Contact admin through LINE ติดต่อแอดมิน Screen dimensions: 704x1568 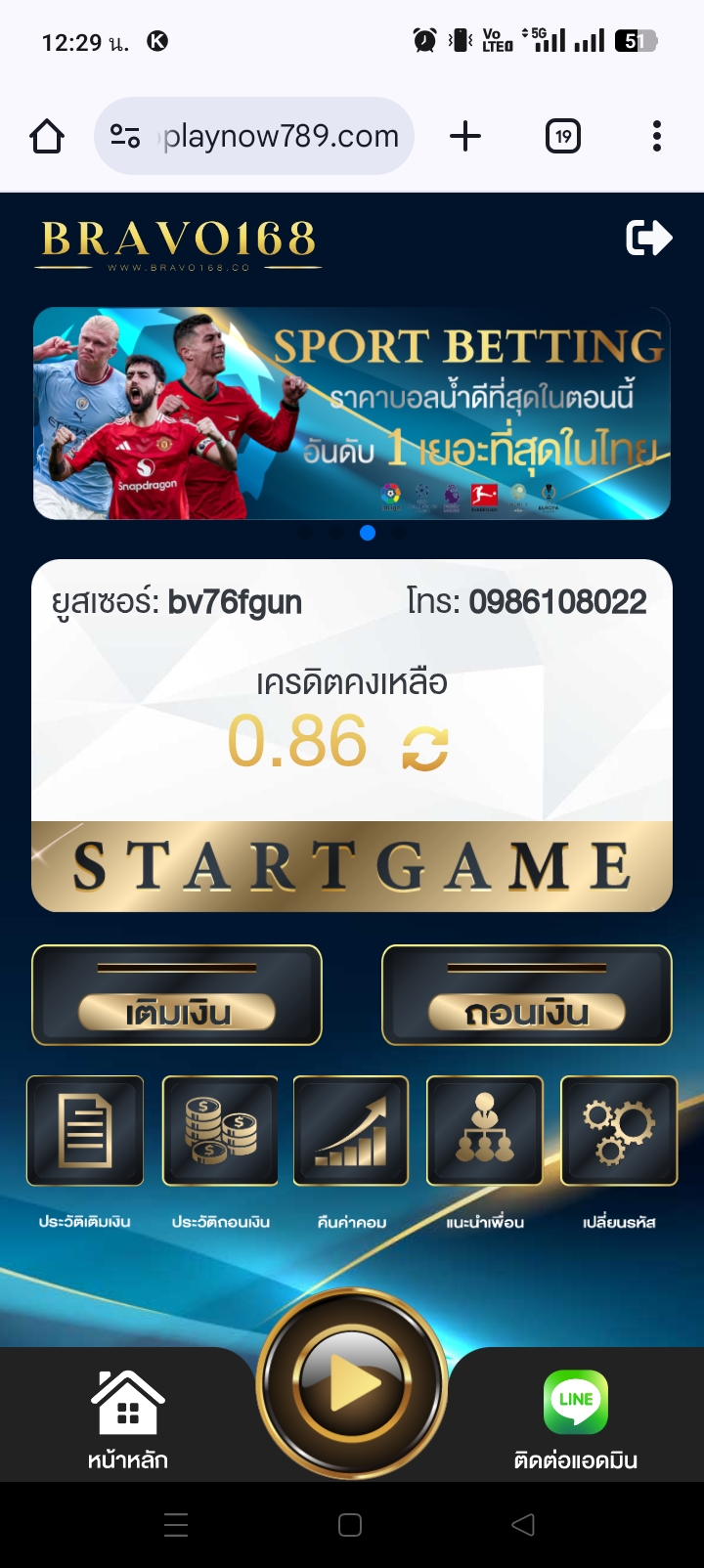576,1418
